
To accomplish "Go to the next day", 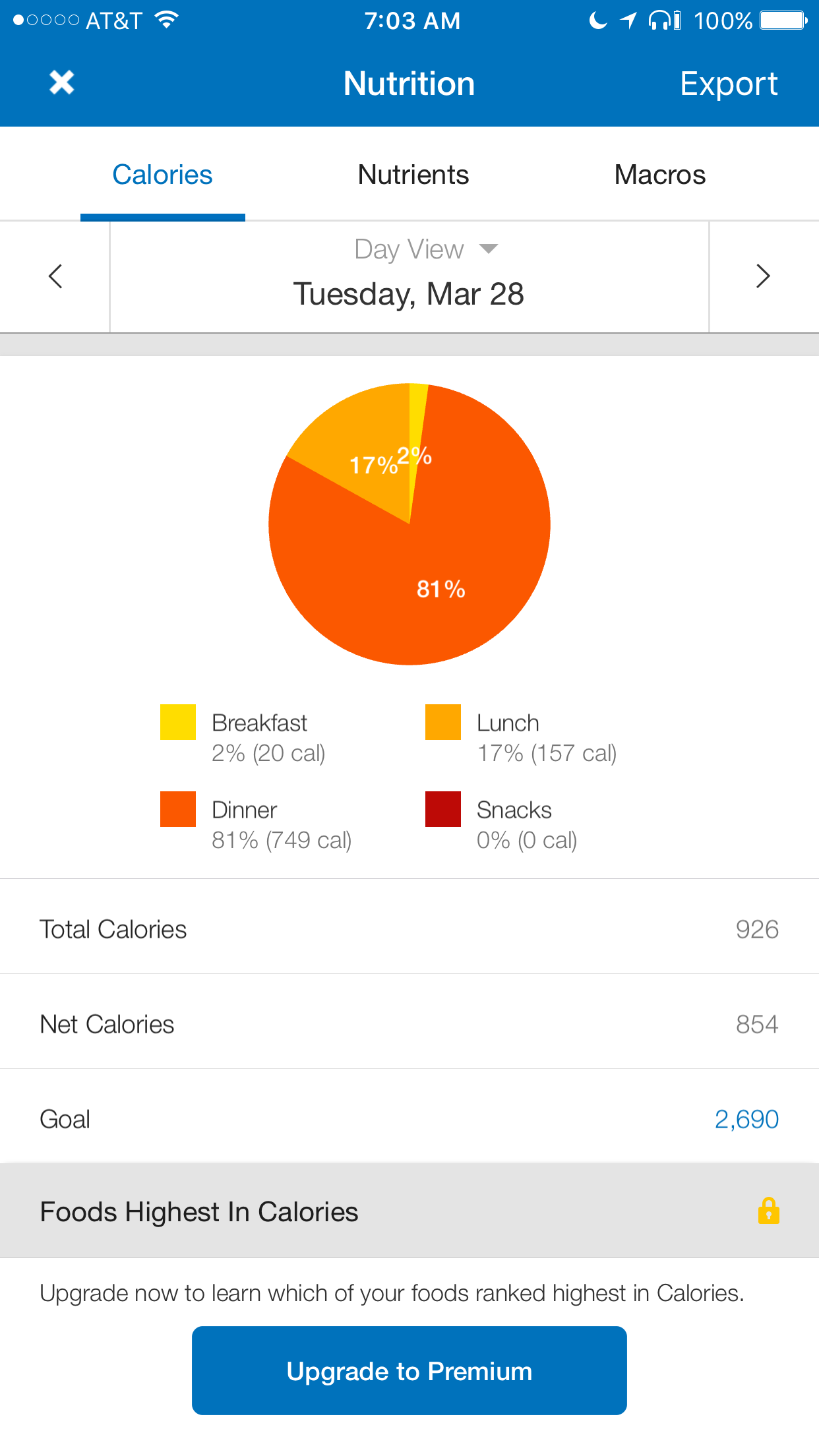I will pos(764,276).
